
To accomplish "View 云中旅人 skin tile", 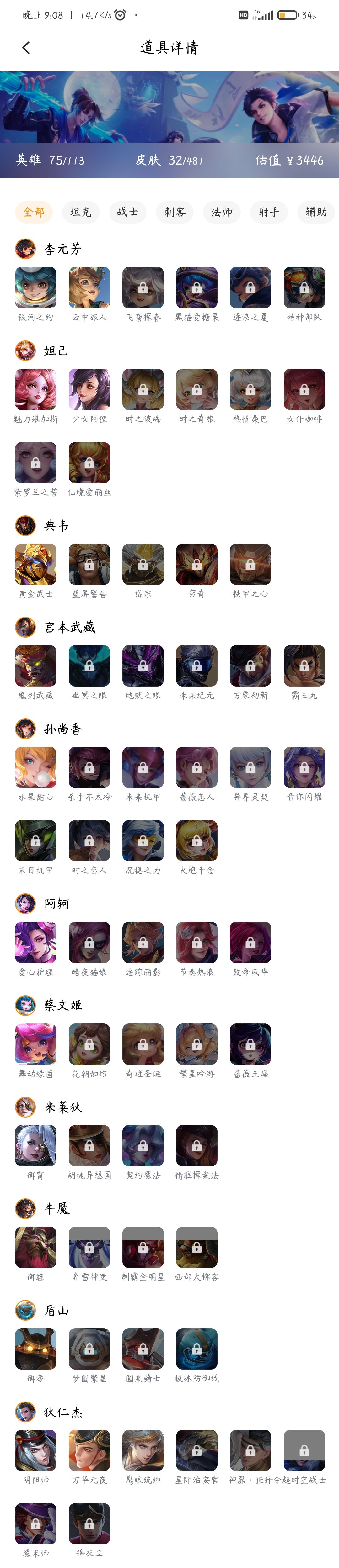I will [90, 287].
